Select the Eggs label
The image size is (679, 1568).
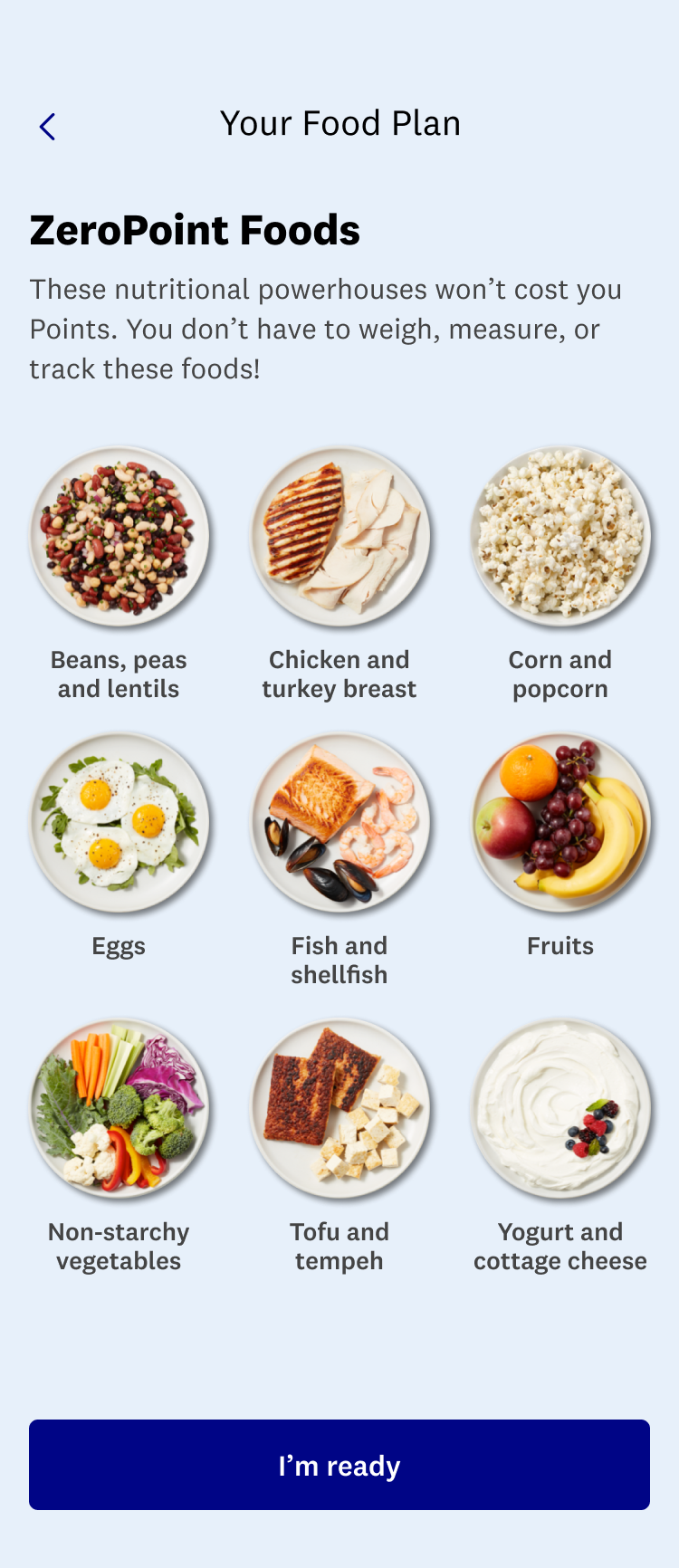(119, 946)
